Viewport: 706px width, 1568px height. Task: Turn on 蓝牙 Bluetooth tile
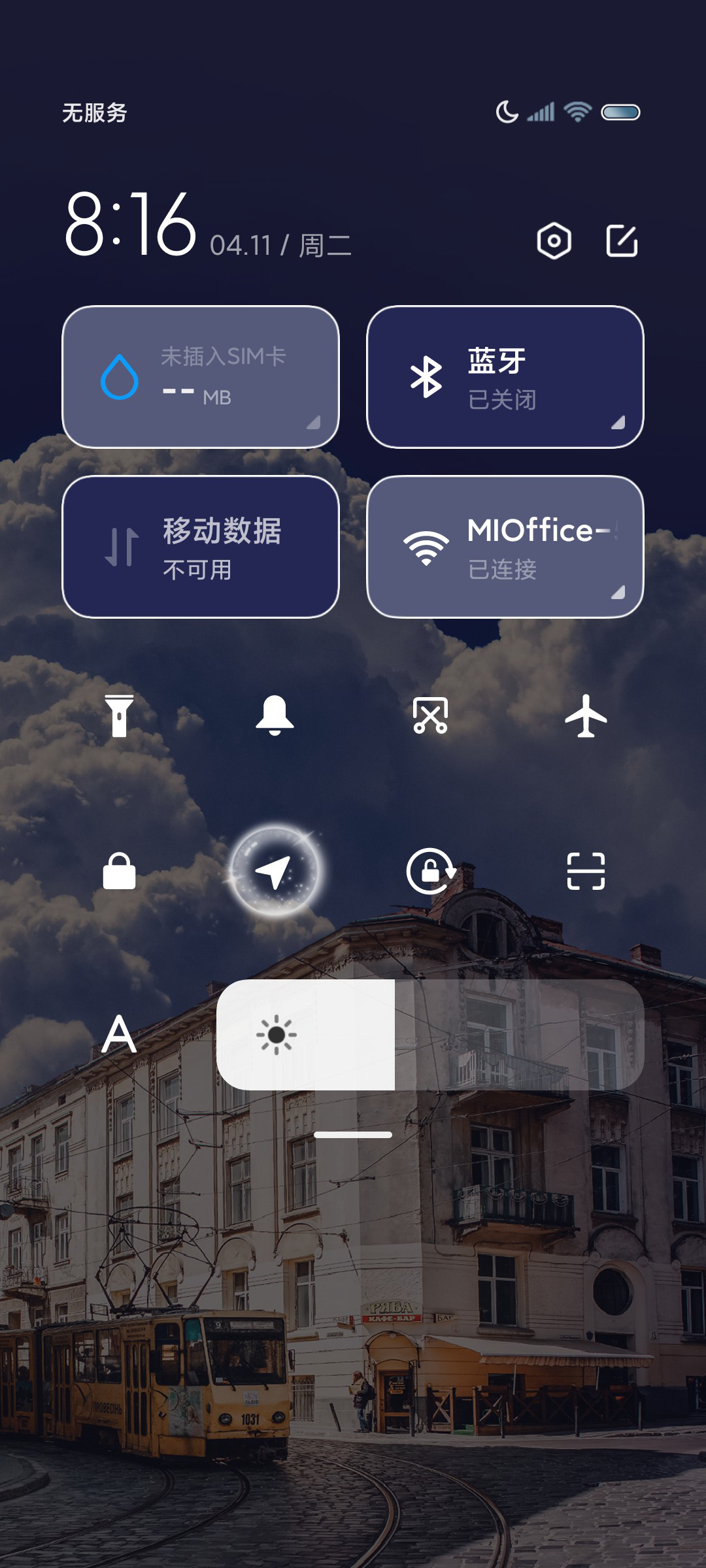(x=505, y=377)
